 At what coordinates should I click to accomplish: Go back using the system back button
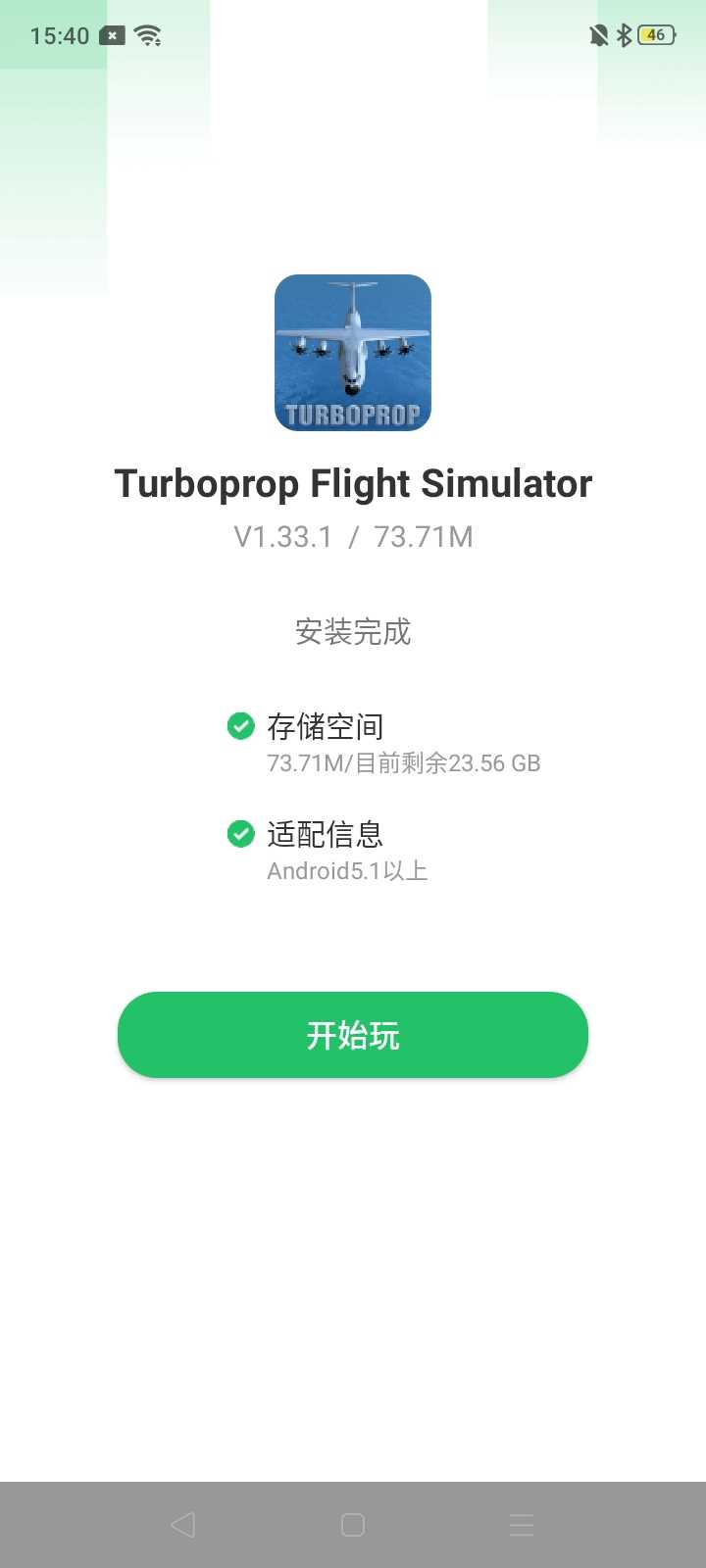[183, 1524]
